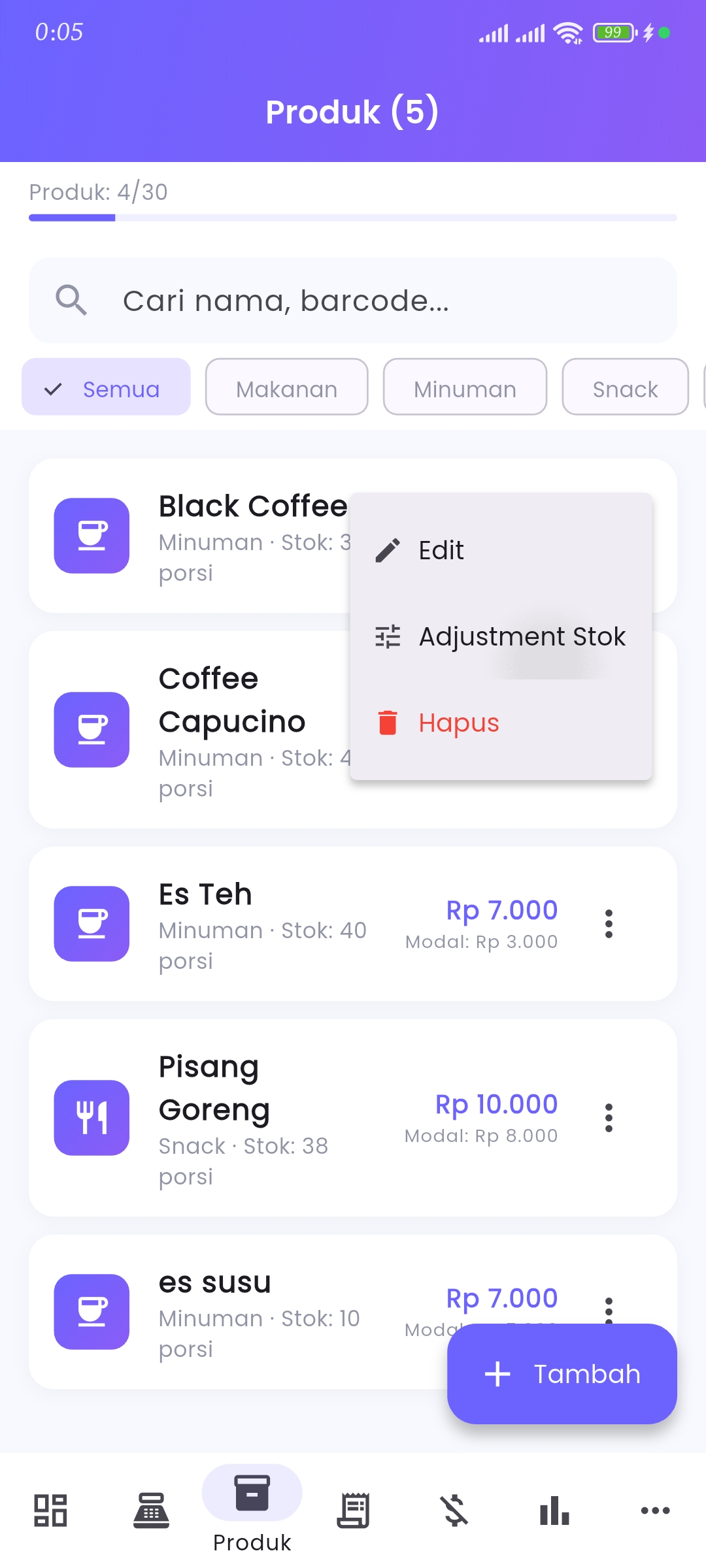Tap Tambah to add a product
Image resolution: width=706 pixels, height=1568 pixels.
(x=562, y=1374)
